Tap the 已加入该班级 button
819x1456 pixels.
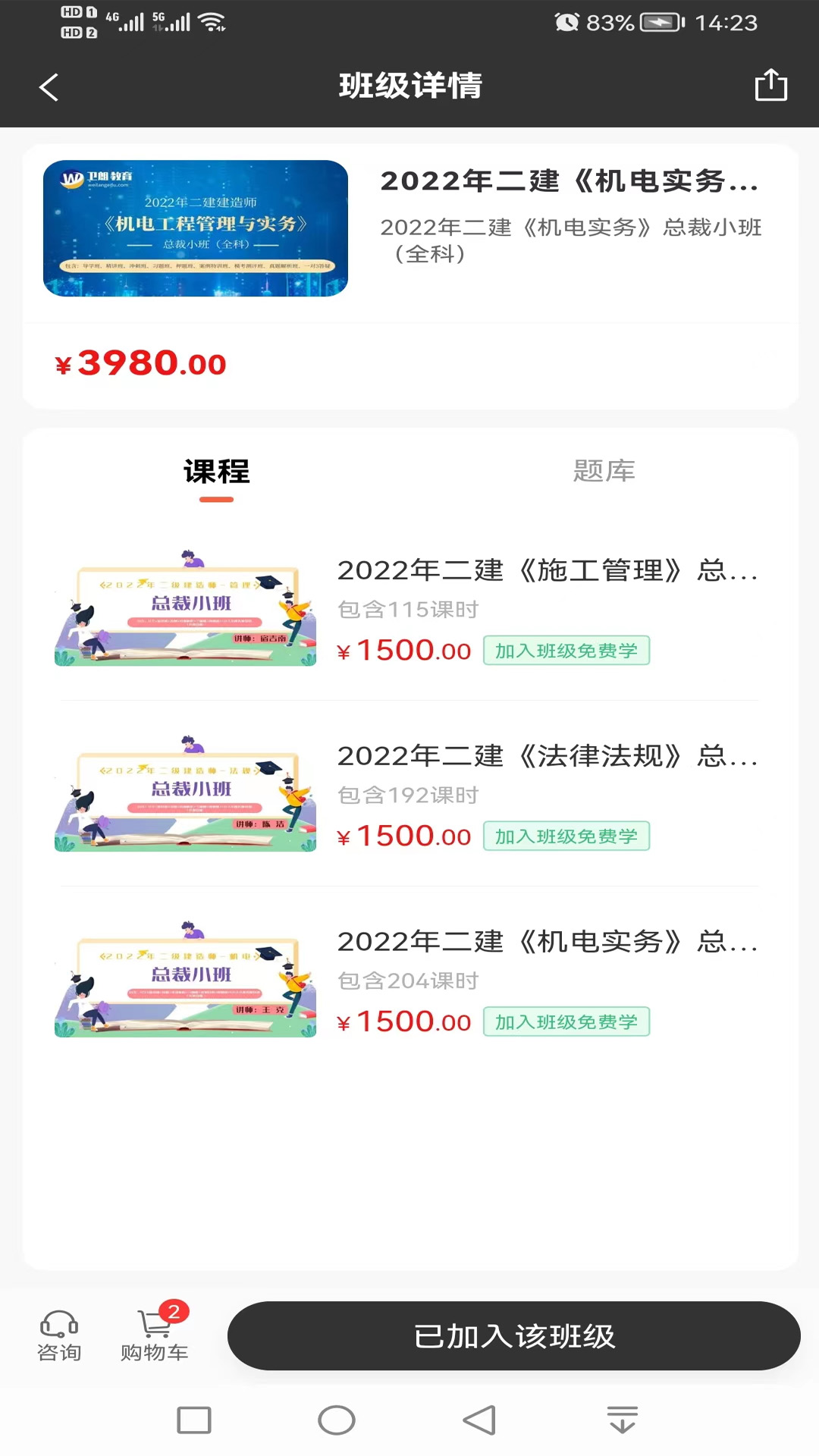point(513,1336)
